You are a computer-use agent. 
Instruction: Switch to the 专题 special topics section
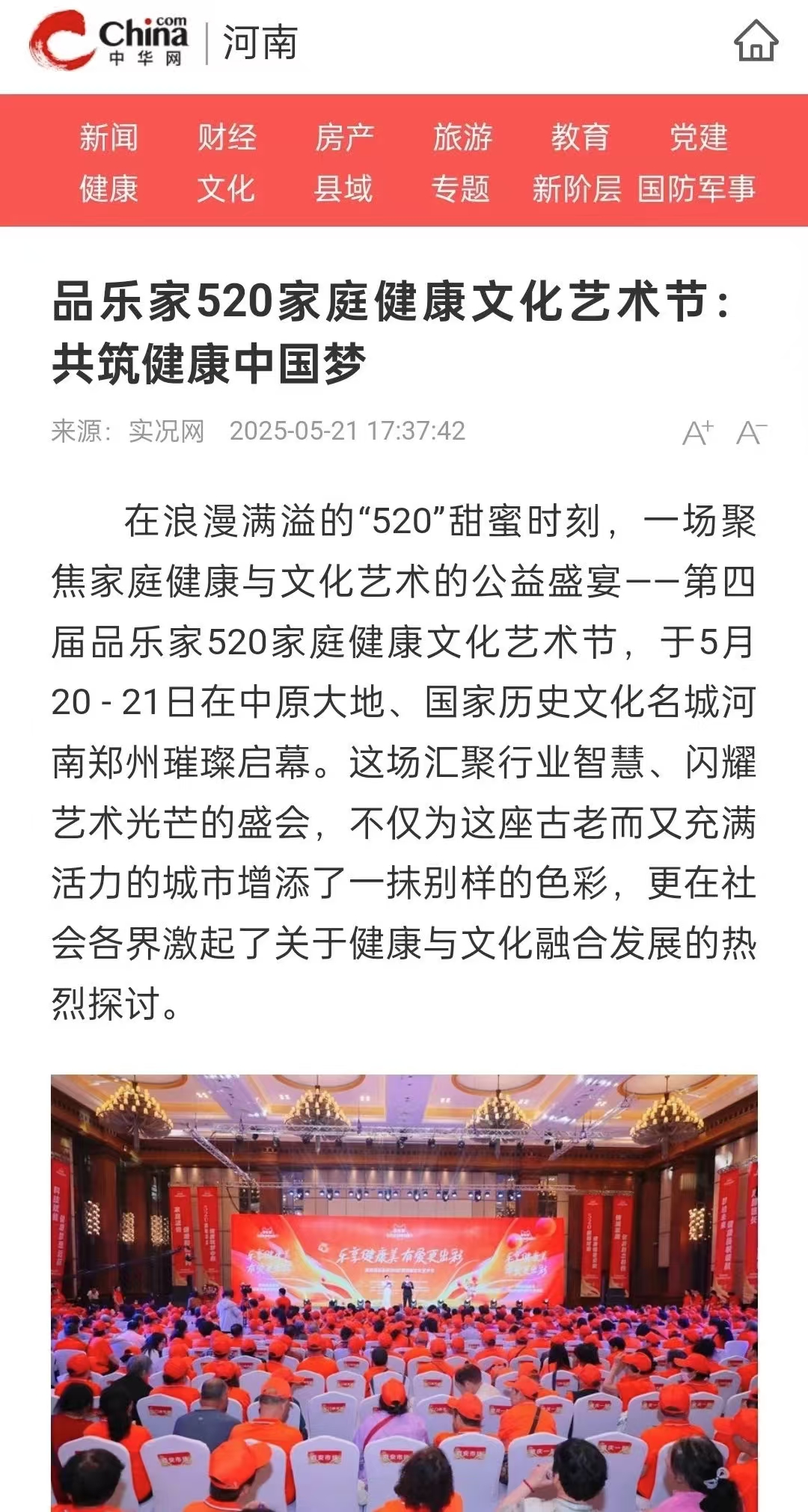tap(461, 188)
